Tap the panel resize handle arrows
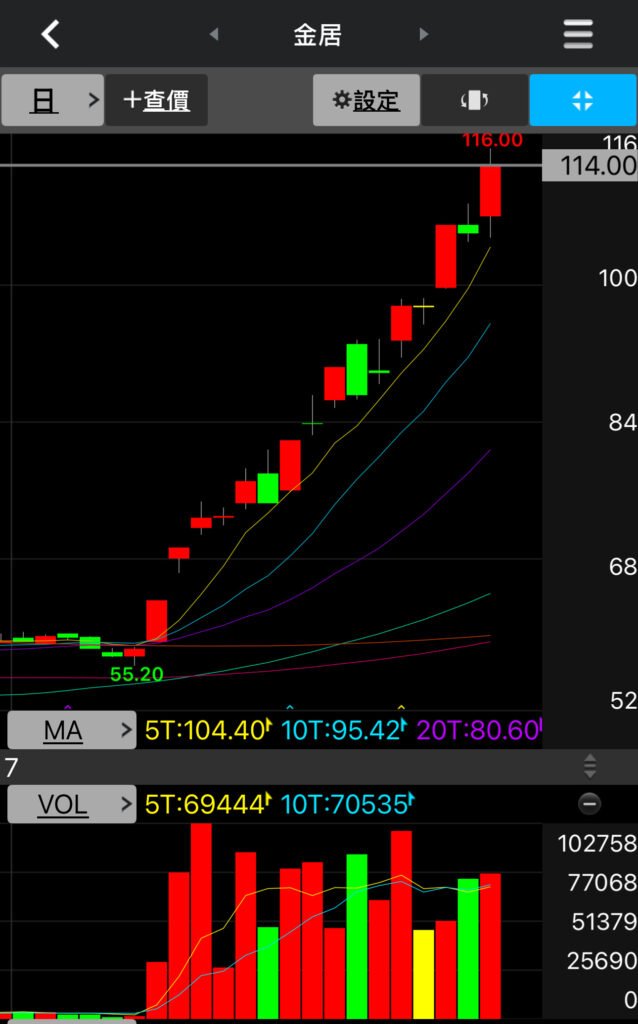This screenshot has width=638, height=1024. point(590,768)
